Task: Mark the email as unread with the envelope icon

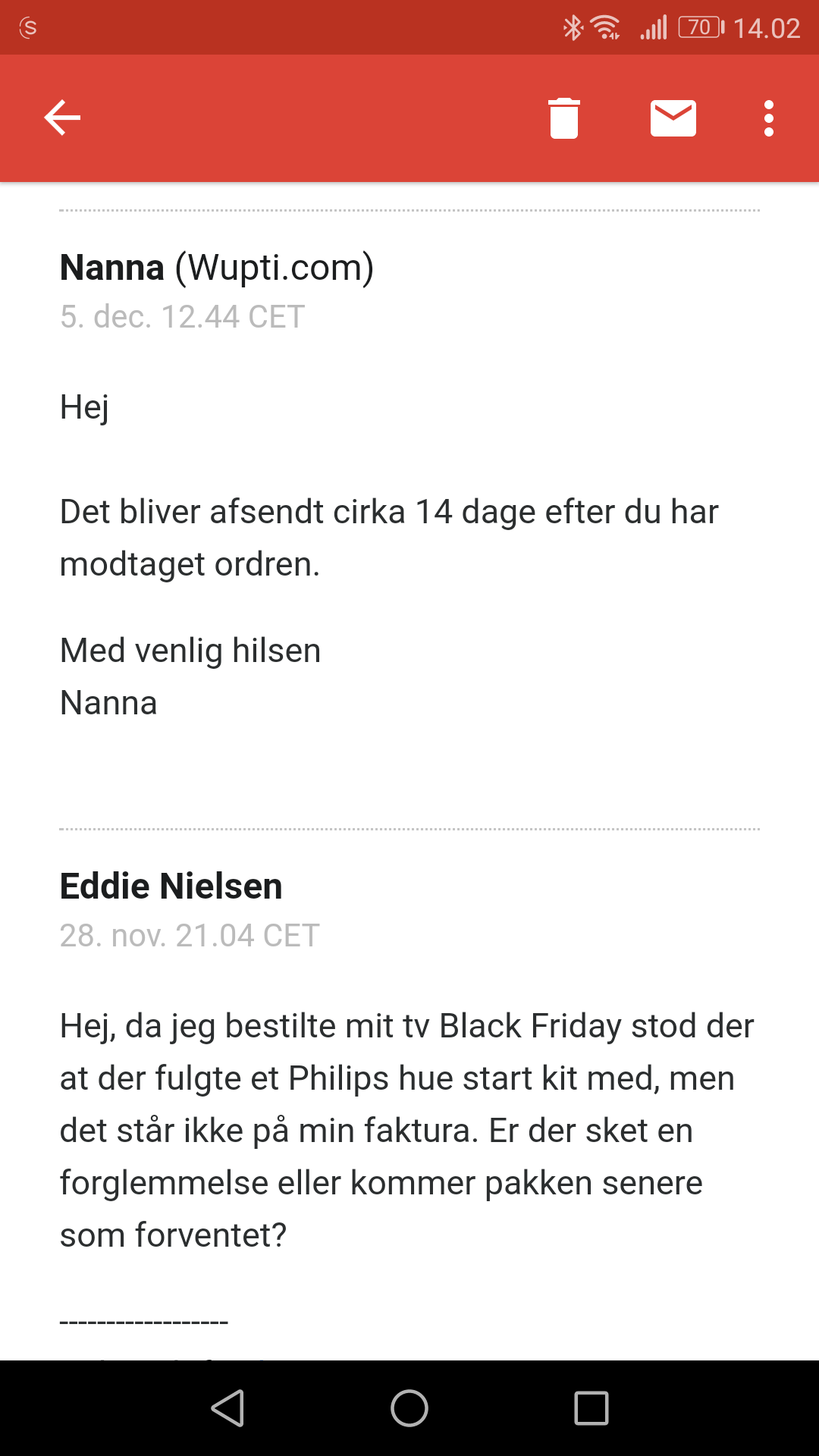Action: [x=673, y=118]
